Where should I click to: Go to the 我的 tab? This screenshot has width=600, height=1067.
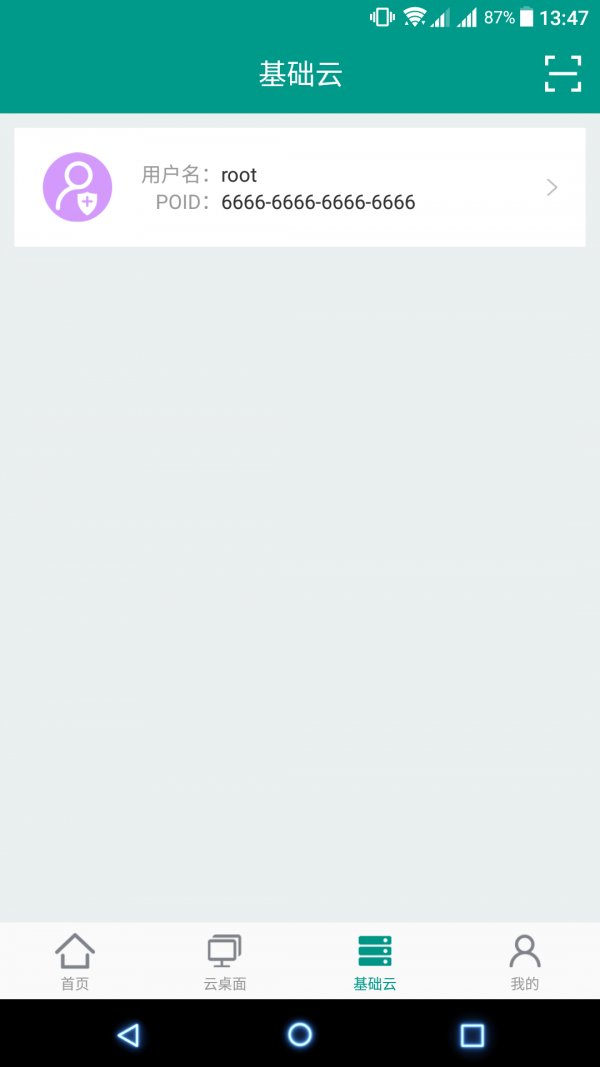(525, 962)
